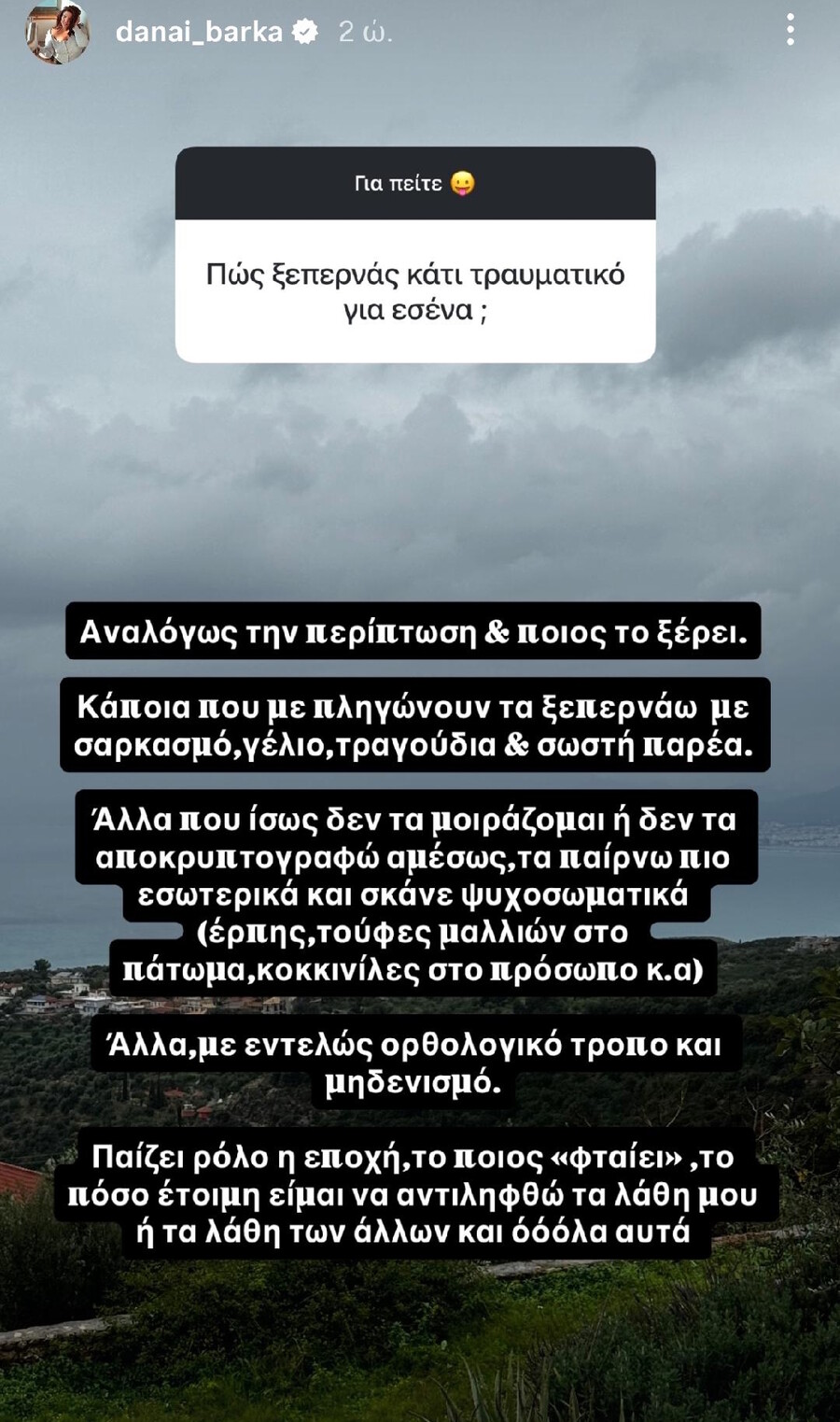Tap the danai_barka username
This screenshot has width=840, height=1422.
pyautogui.click(x=198, y=32)
